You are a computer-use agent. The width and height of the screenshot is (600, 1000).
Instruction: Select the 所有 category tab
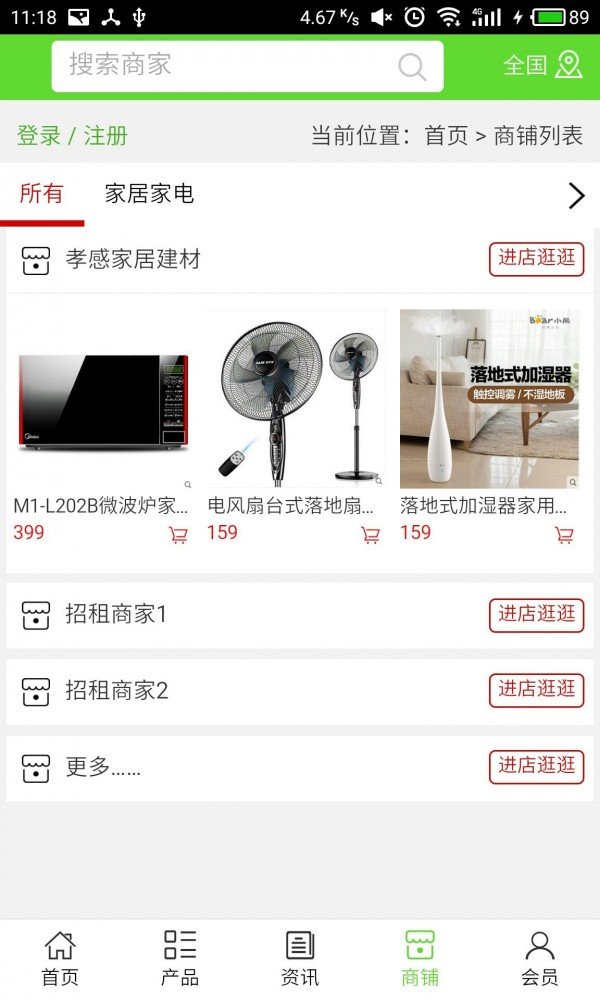pyautogui.click(x=42, y=193)
